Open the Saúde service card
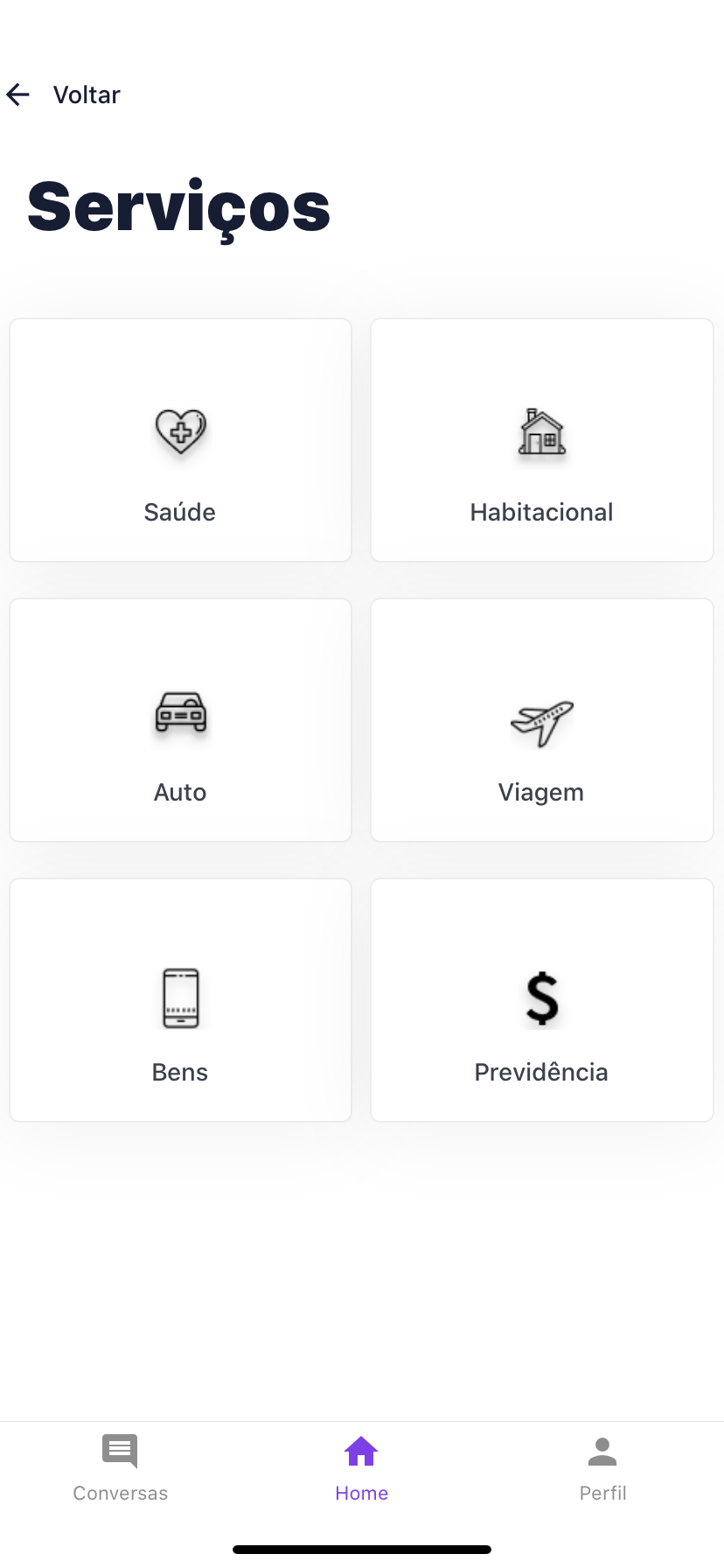This screenshot has height=1568, width=724. [180, 440]
